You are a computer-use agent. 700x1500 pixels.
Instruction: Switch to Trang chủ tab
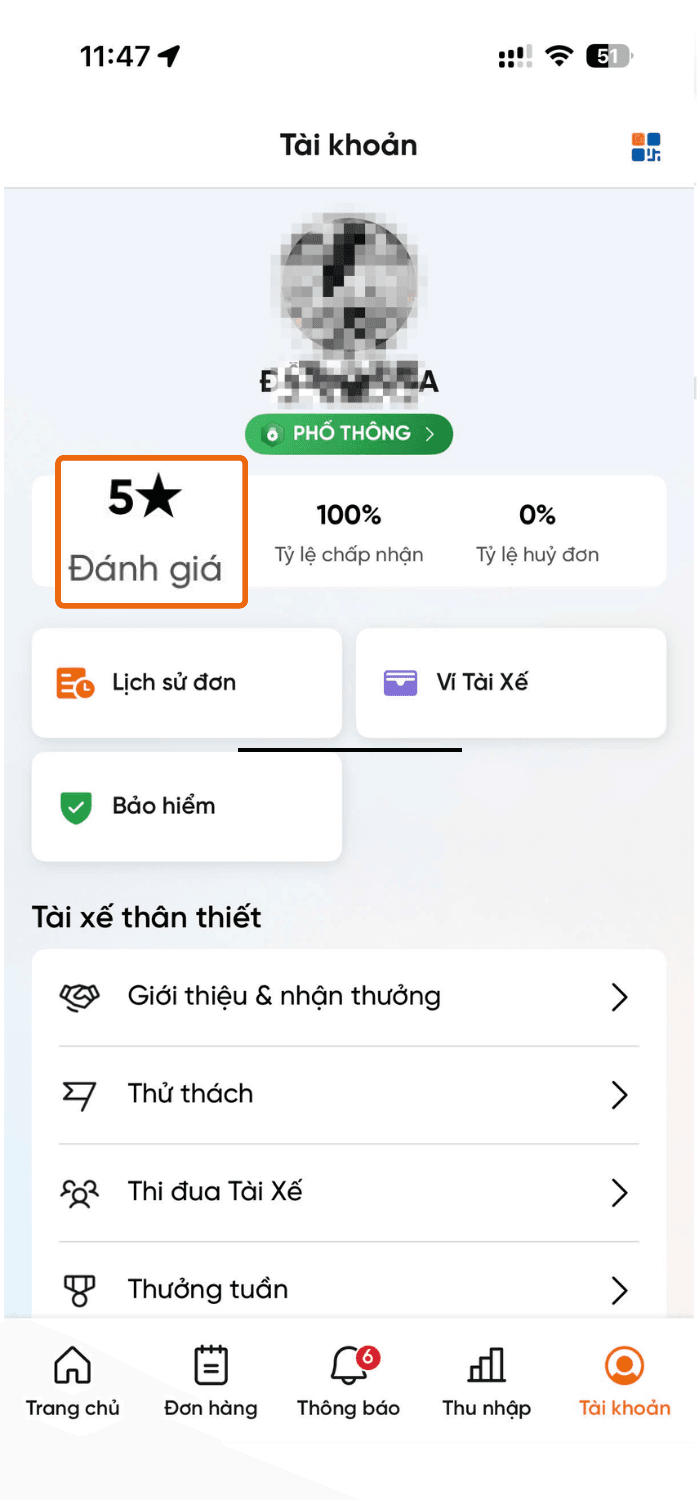click(x=72, y=1382)
